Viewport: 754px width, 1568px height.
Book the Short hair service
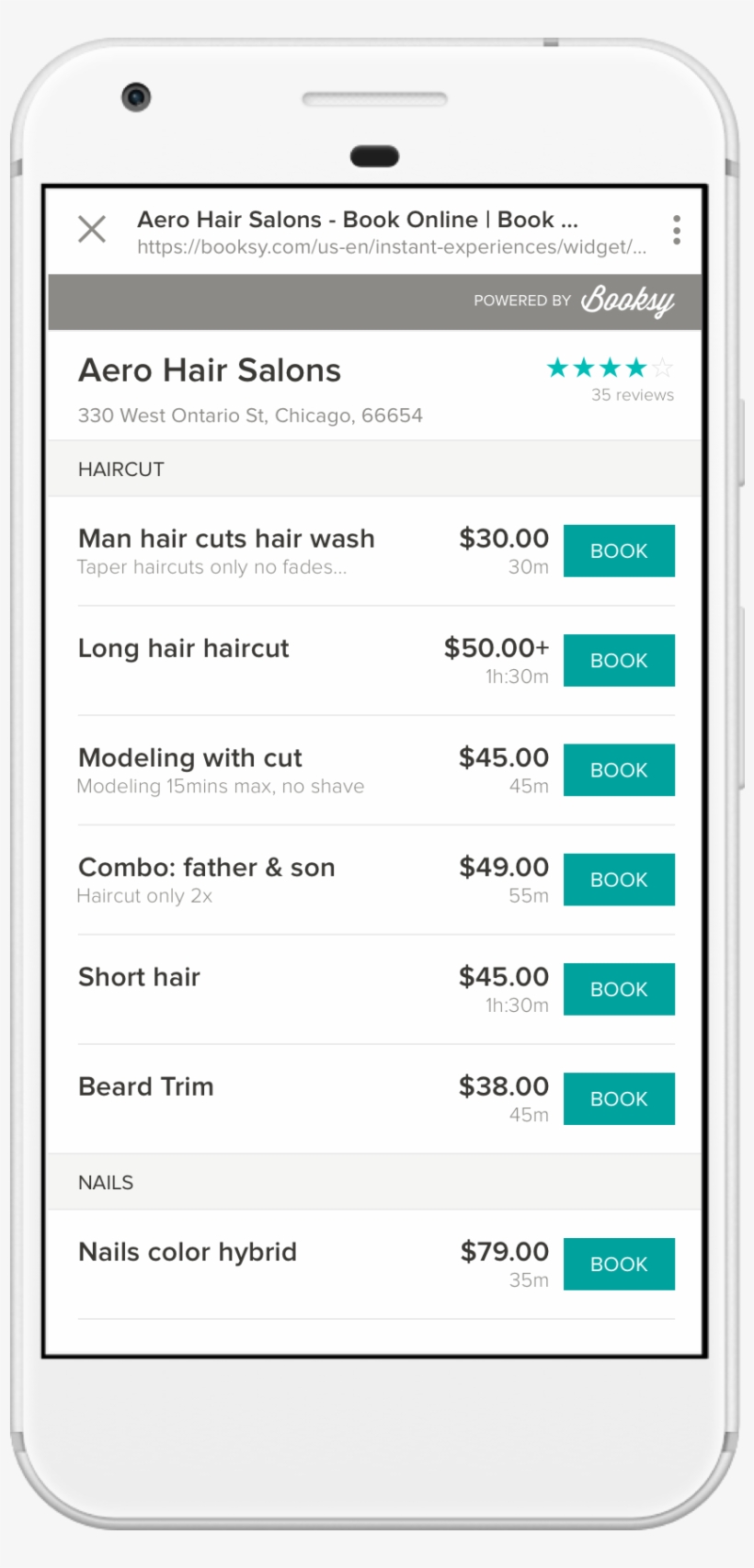pyautogui.click(x=619, y=989)
